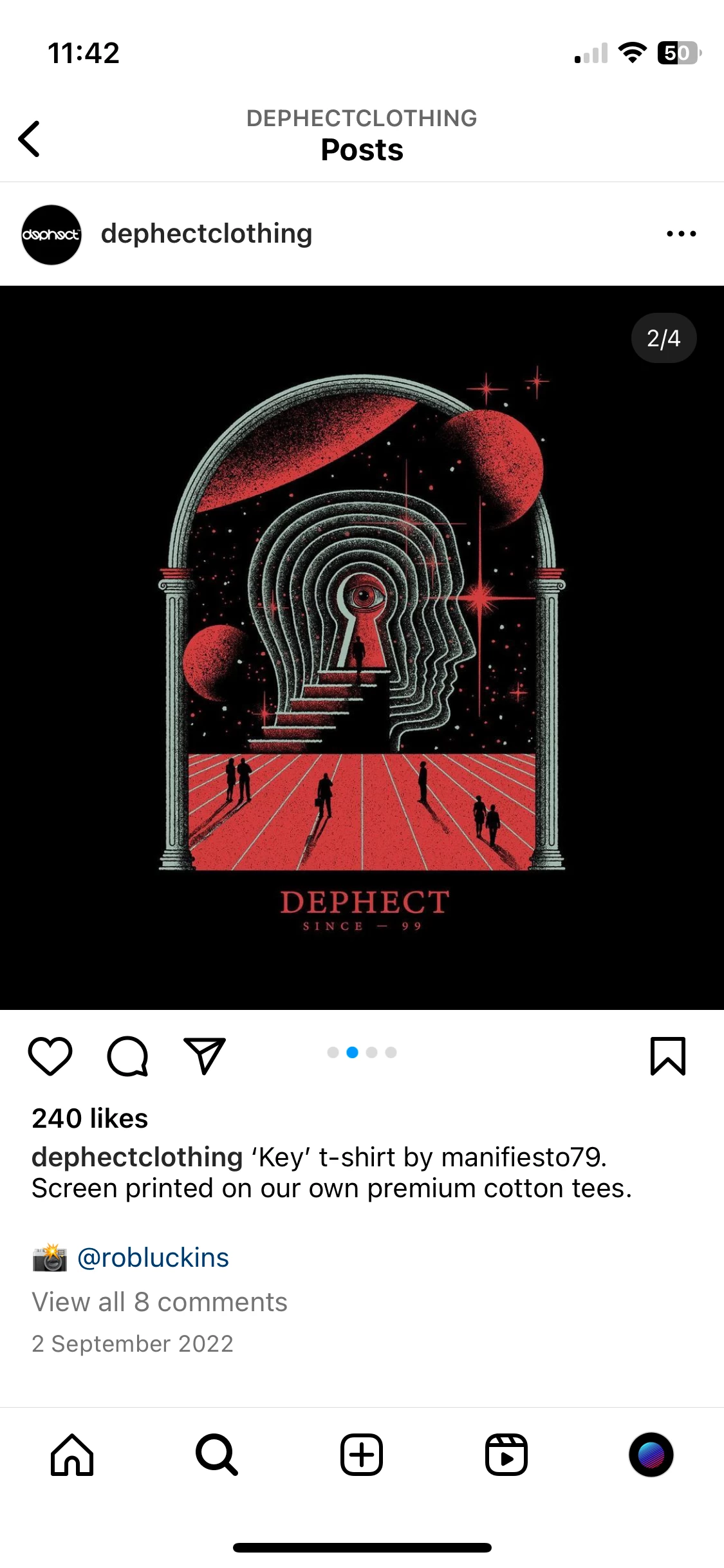Screen dimensions: 724x1568
Task: Open the dephectclothing username in post header
Action: pos(207,234)
